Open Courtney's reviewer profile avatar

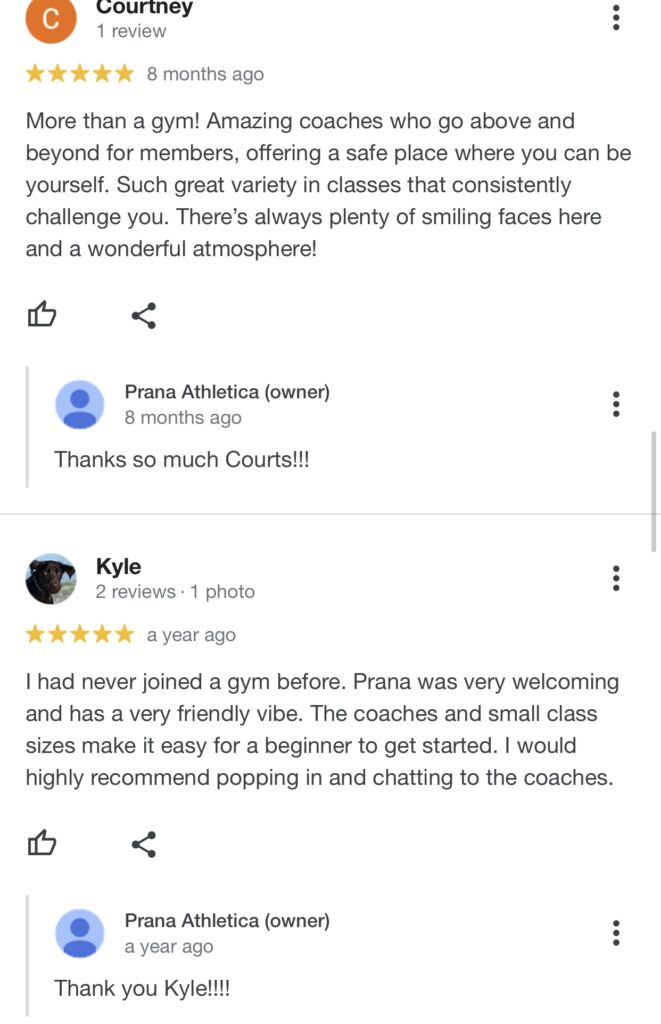point(50,19)
